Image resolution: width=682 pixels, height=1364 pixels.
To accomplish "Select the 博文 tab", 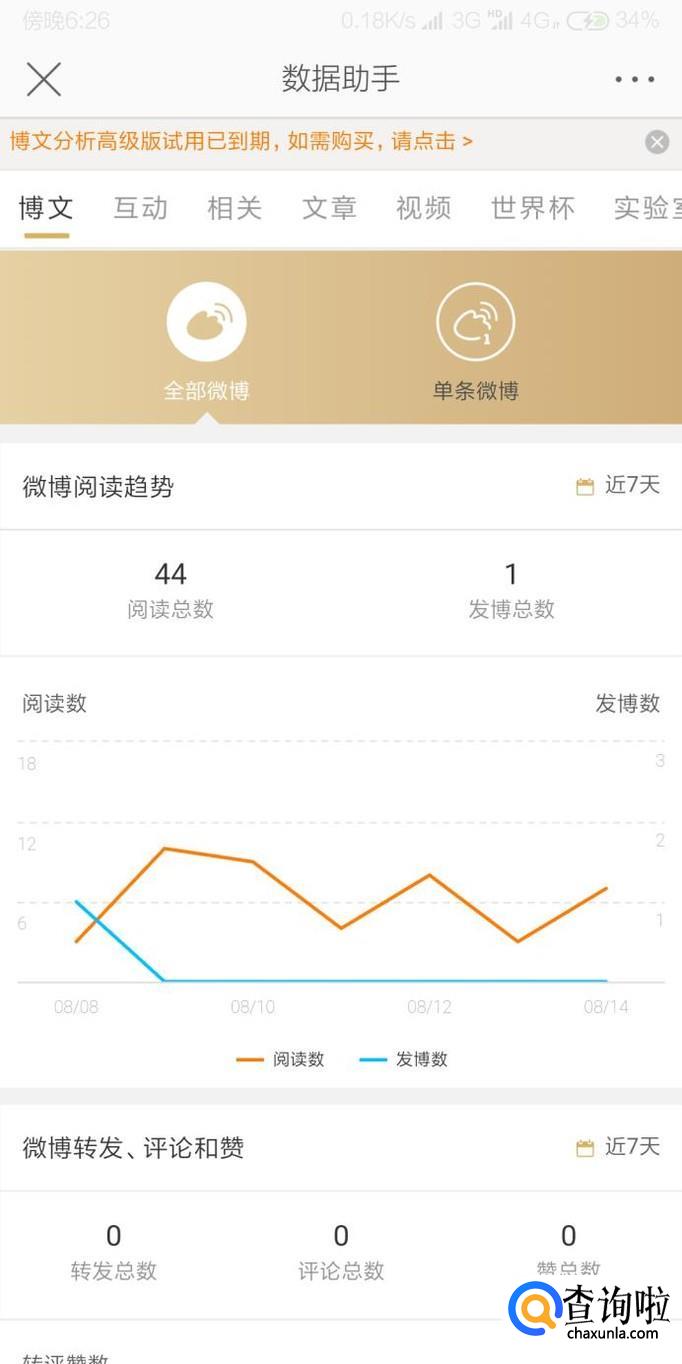I will [x=46, y=208].
